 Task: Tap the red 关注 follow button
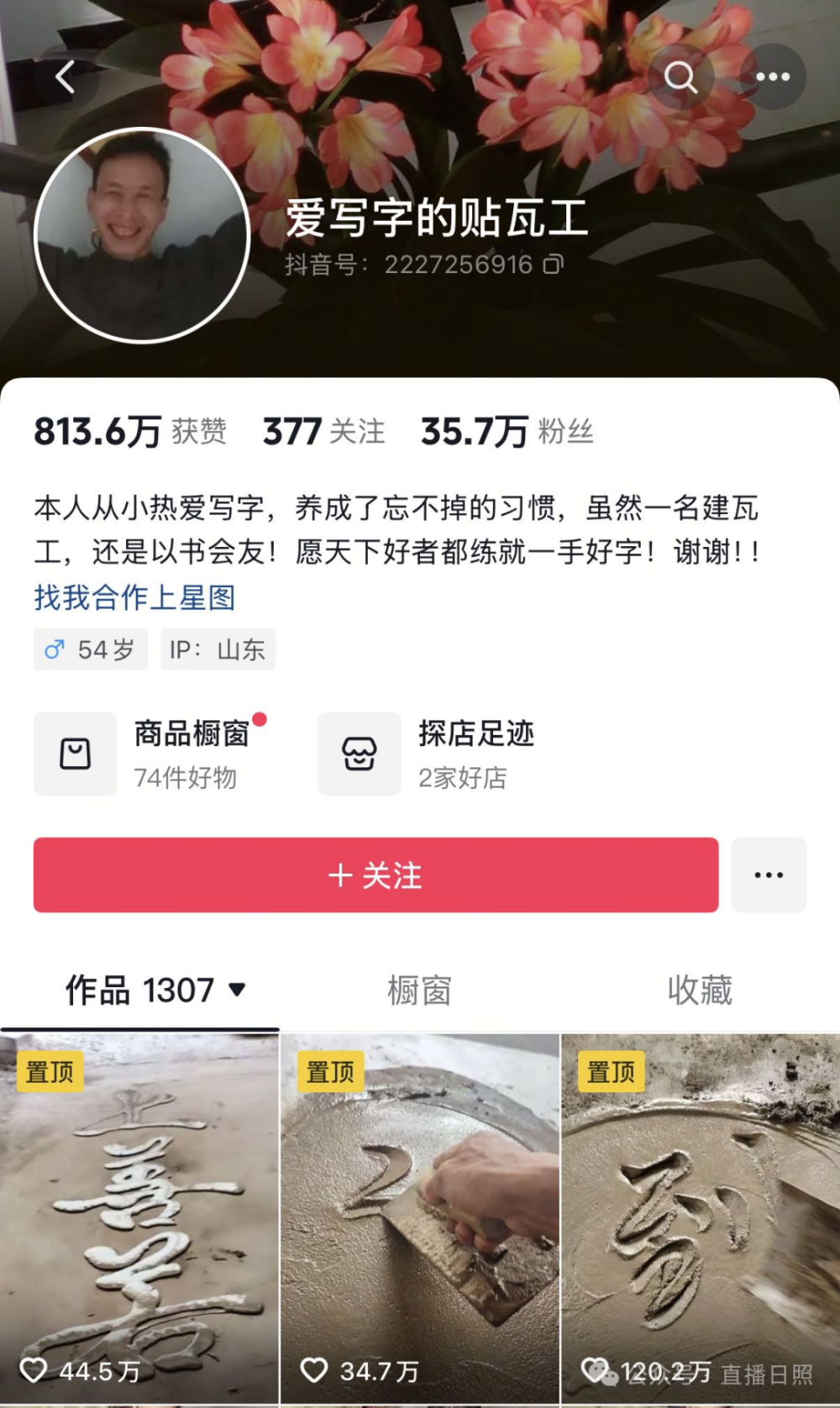375,875
